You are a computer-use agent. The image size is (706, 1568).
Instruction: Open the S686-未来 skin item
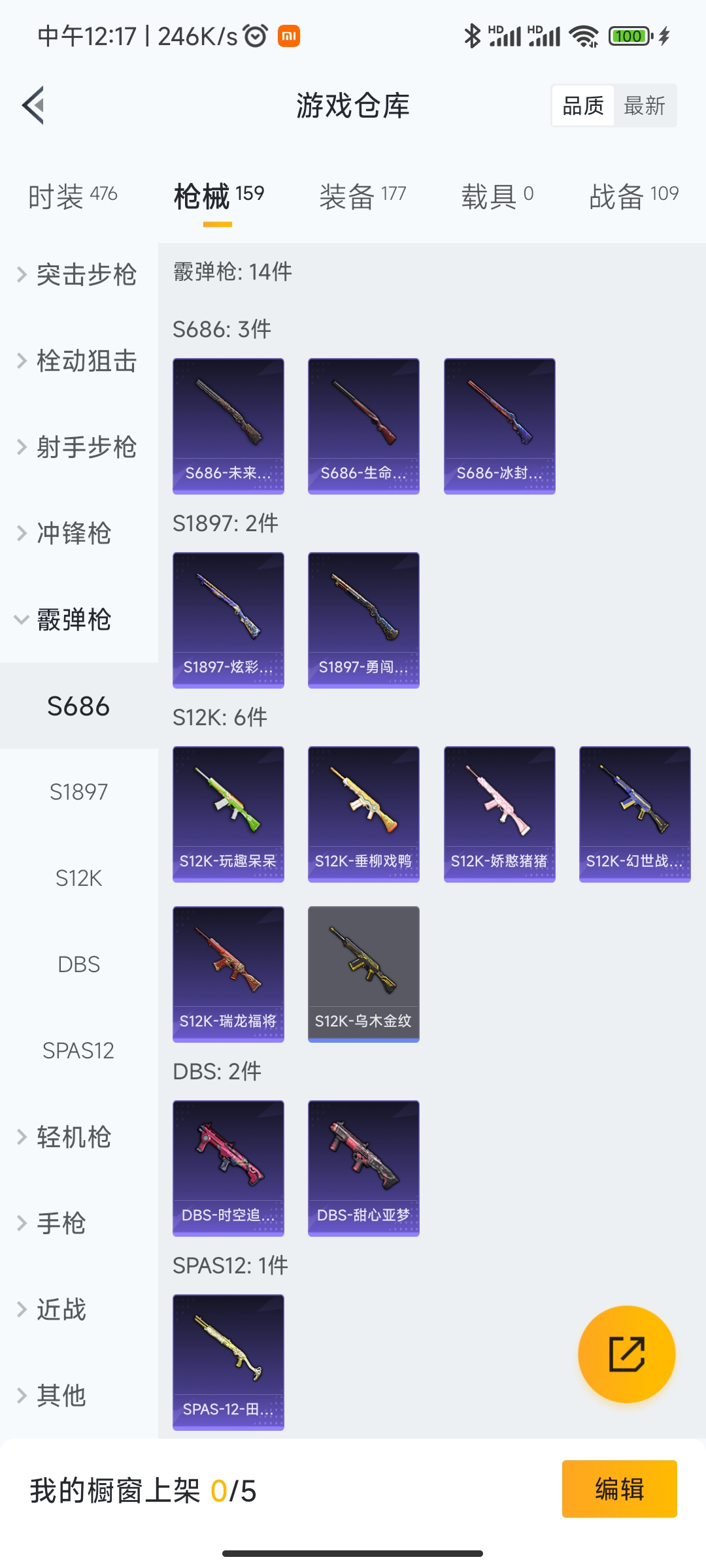click(228, 425)
